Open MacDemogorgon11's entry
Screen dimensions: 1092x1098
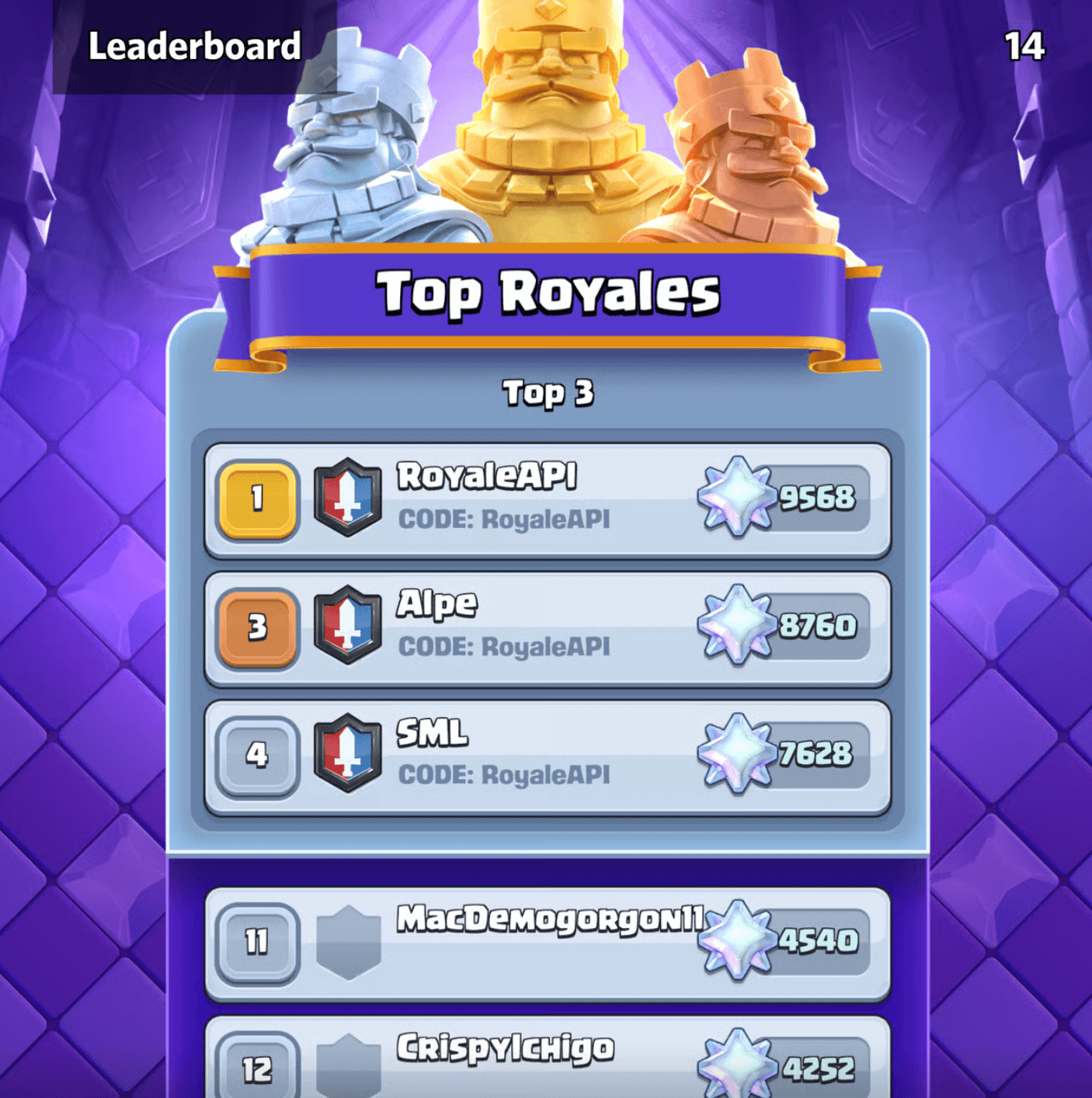click(547, 943)
